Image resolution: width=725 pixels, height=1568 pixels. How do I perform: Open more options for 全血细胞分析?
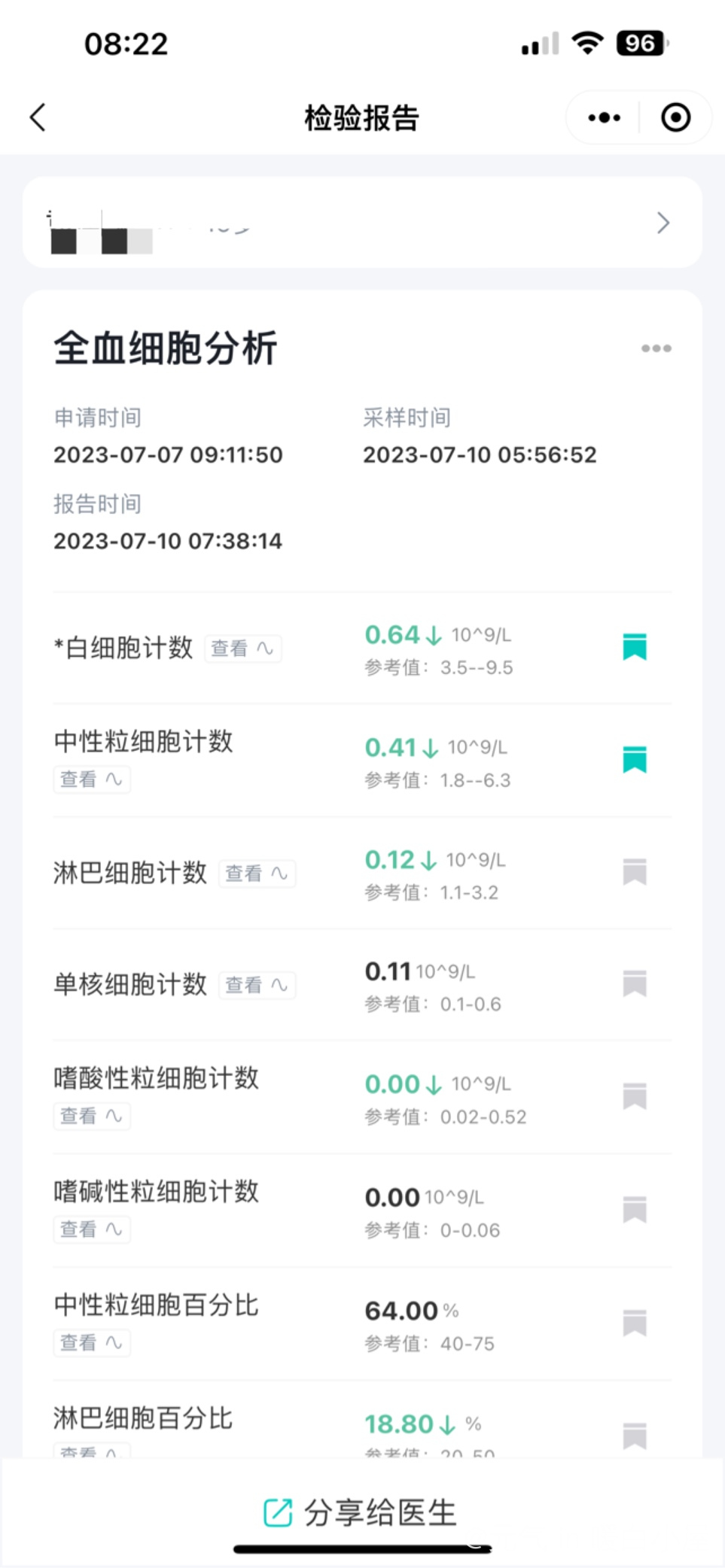click(x=656, y=348)
